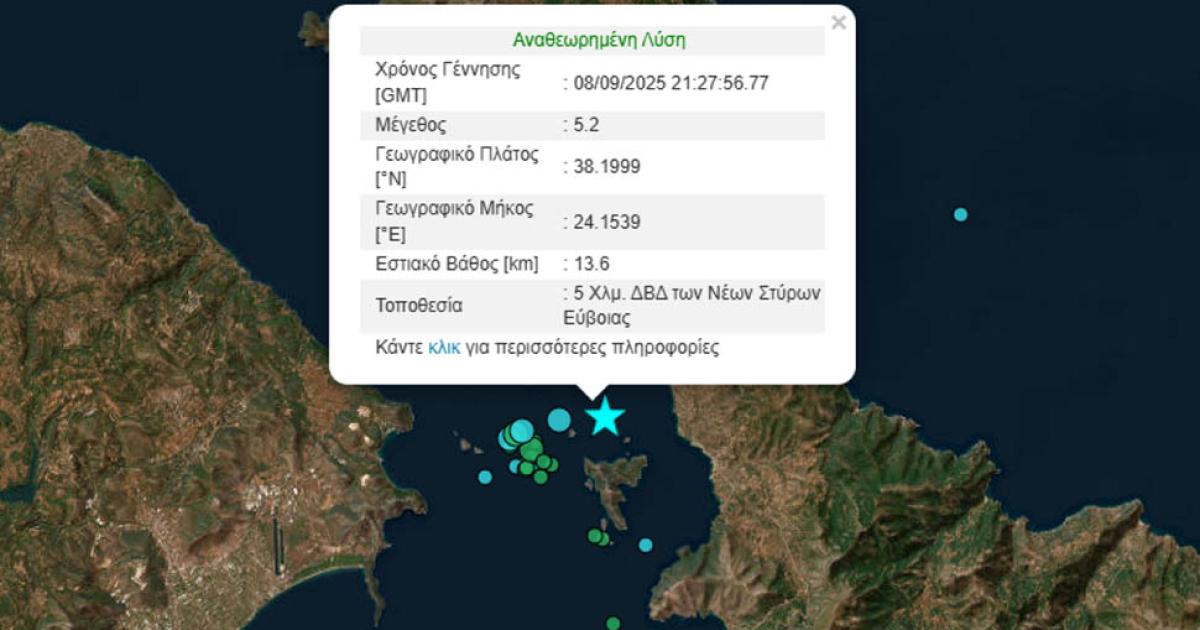Viewport: 1200px width, 630px height.
Task: Select the cyan star epicenter marker
Action: pyautogui.click(x=604, y=416)
